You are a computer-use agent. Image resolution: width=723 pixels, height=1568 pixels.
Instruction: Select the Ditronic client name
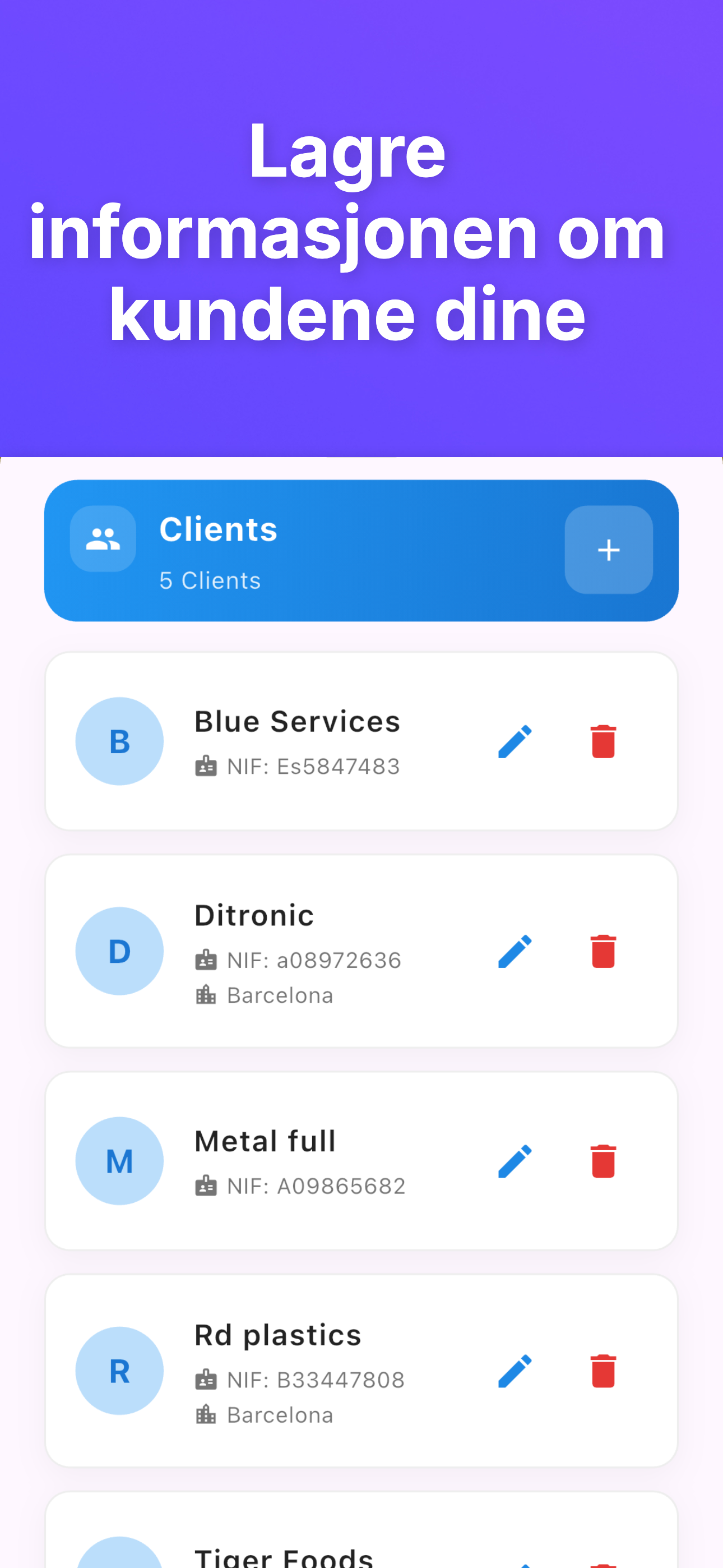pos(254,914)
